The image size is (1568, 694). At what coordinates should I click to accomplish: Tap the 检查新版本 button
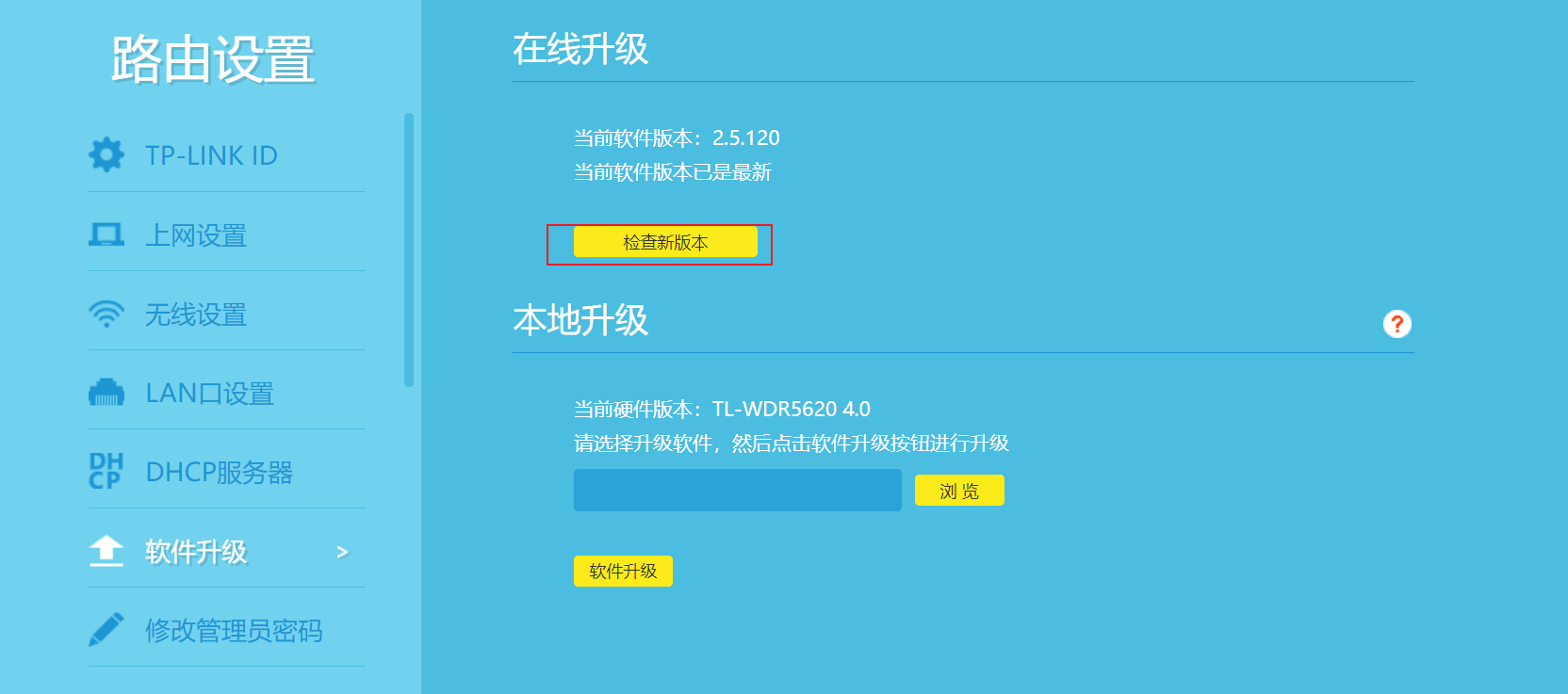pos(665,242)
